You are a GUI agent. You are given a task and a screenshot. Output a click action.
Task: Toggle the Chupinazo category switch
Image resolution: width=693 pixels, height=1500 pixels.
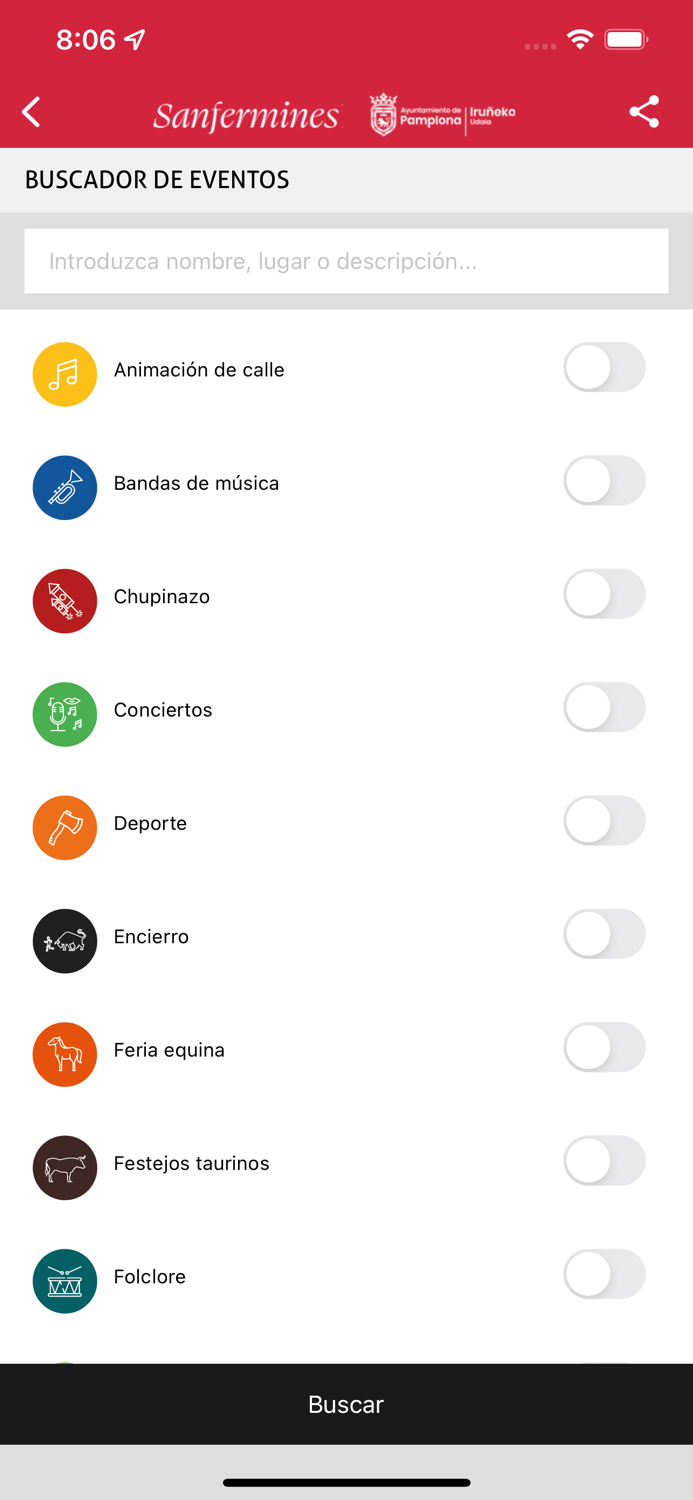pyautogui.click(x=605, y=594)
